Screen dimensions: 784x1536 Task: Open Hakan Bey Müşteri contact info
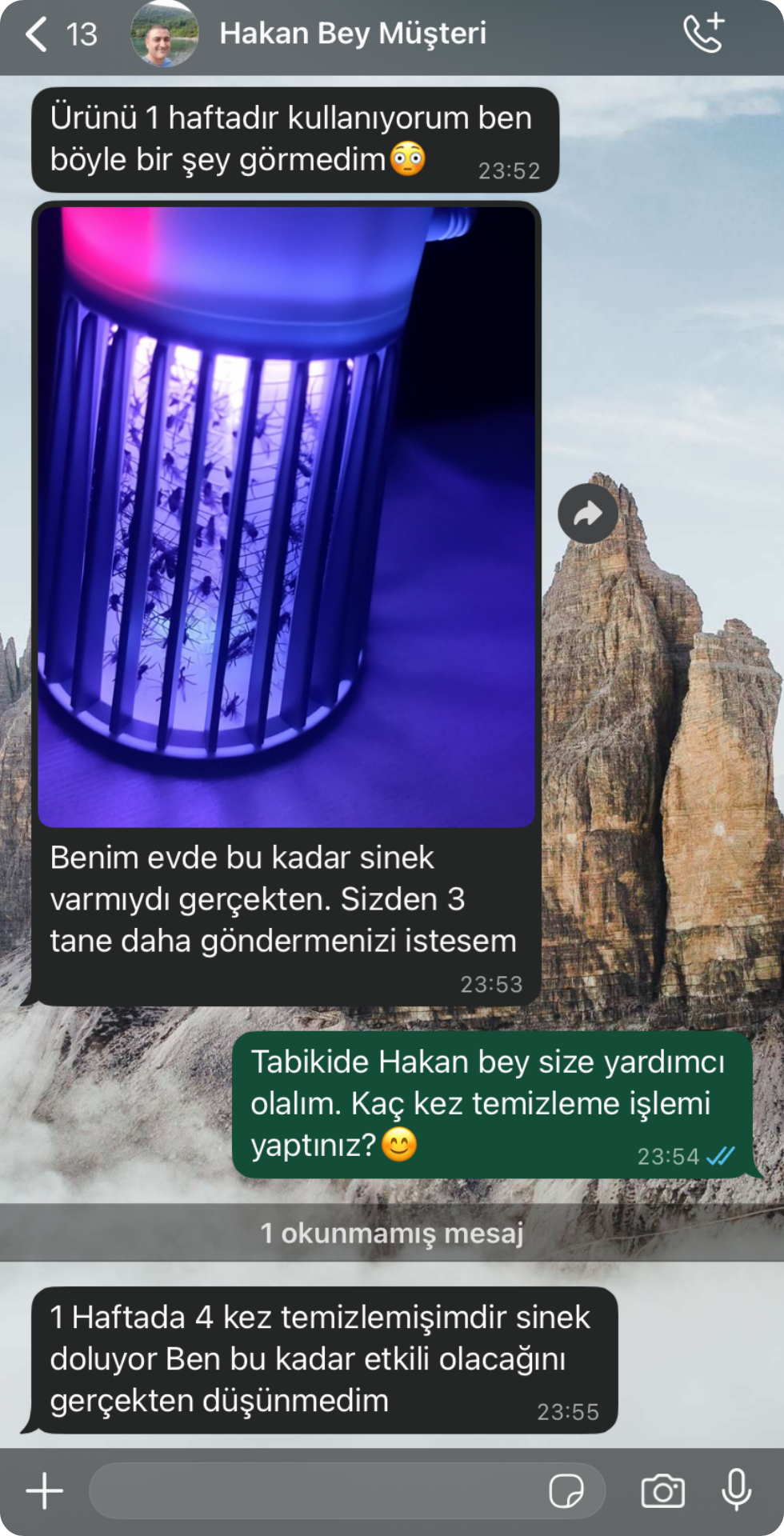(x=352, y=34)
